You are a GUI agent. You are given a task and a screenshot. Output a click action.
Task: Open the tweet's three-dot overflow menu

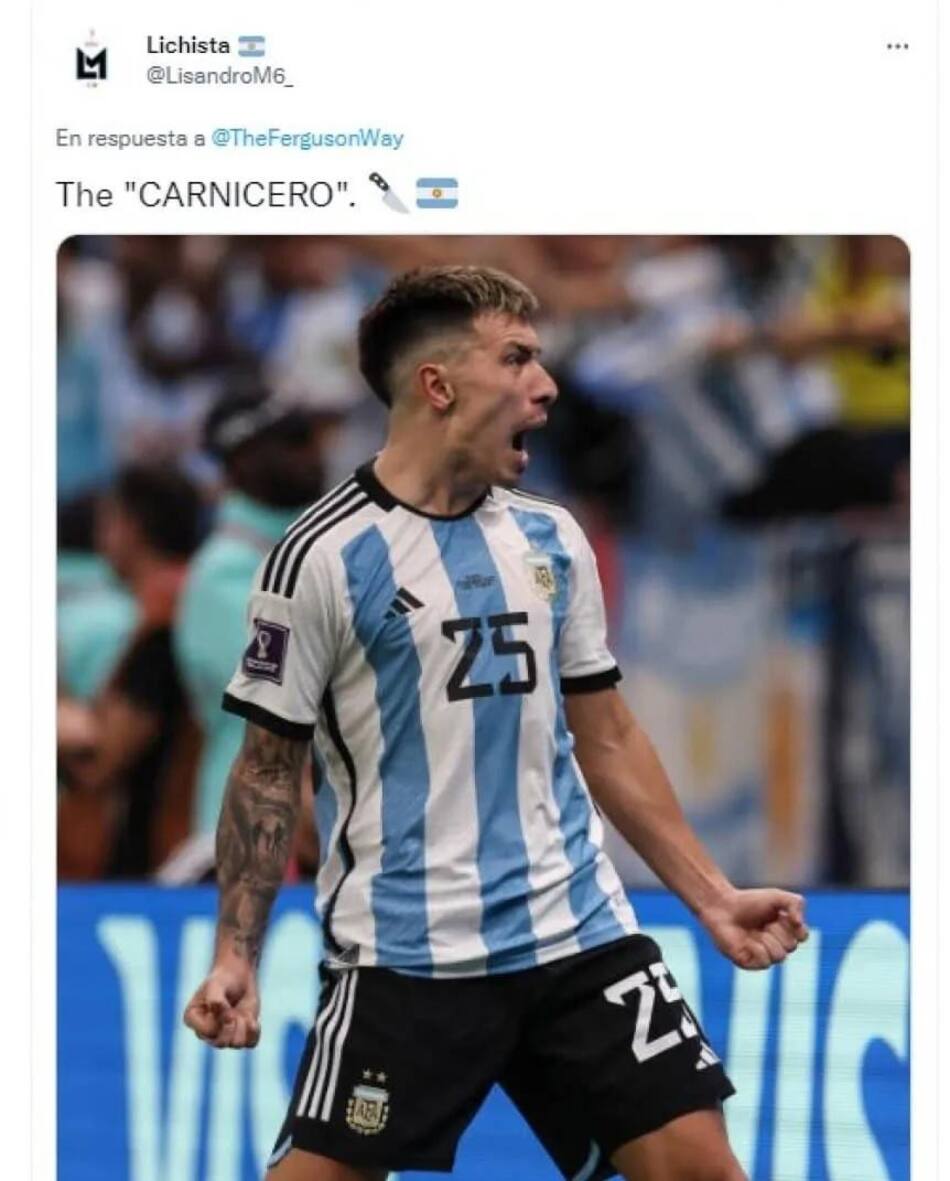click(x=897, y=46)
